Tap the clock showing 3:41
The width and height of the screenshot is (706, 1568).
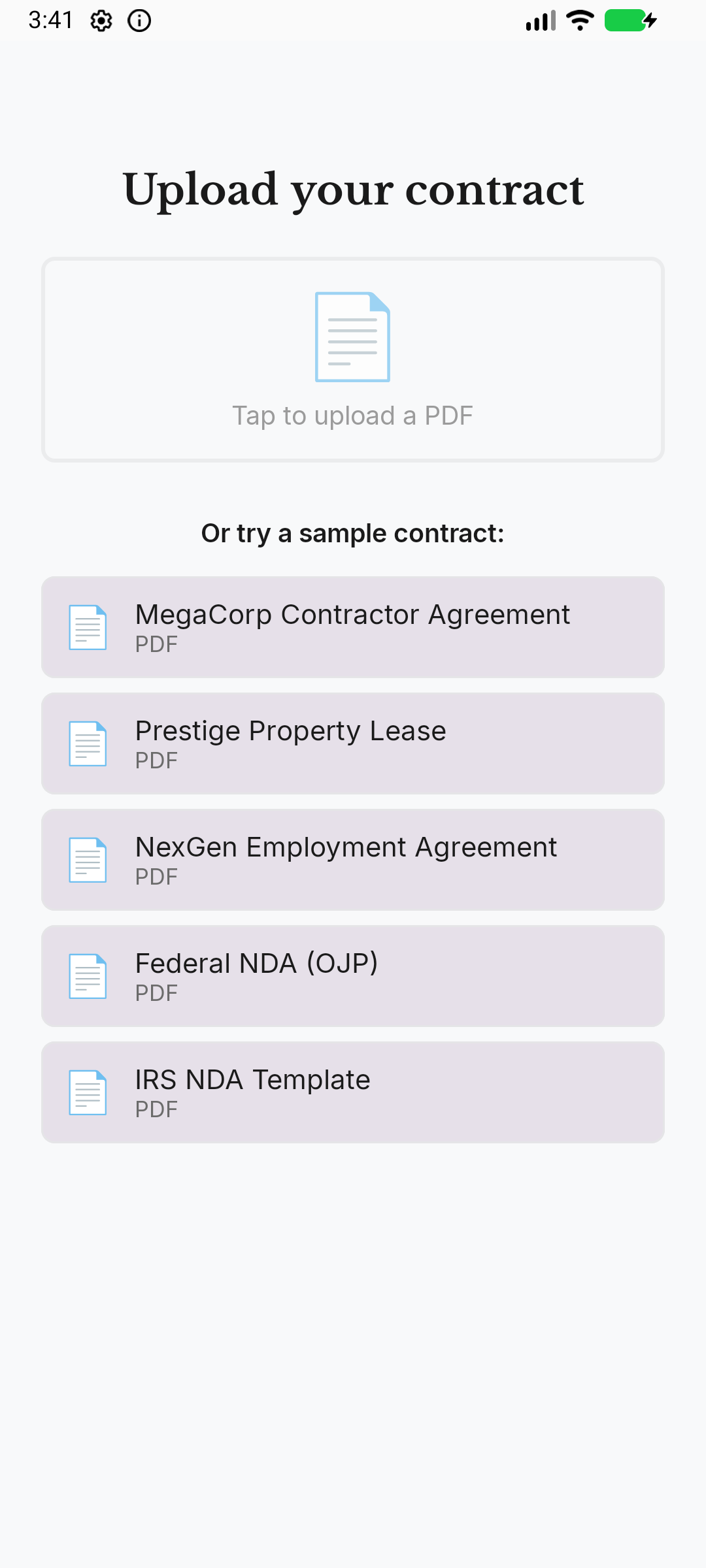(51, 20)
